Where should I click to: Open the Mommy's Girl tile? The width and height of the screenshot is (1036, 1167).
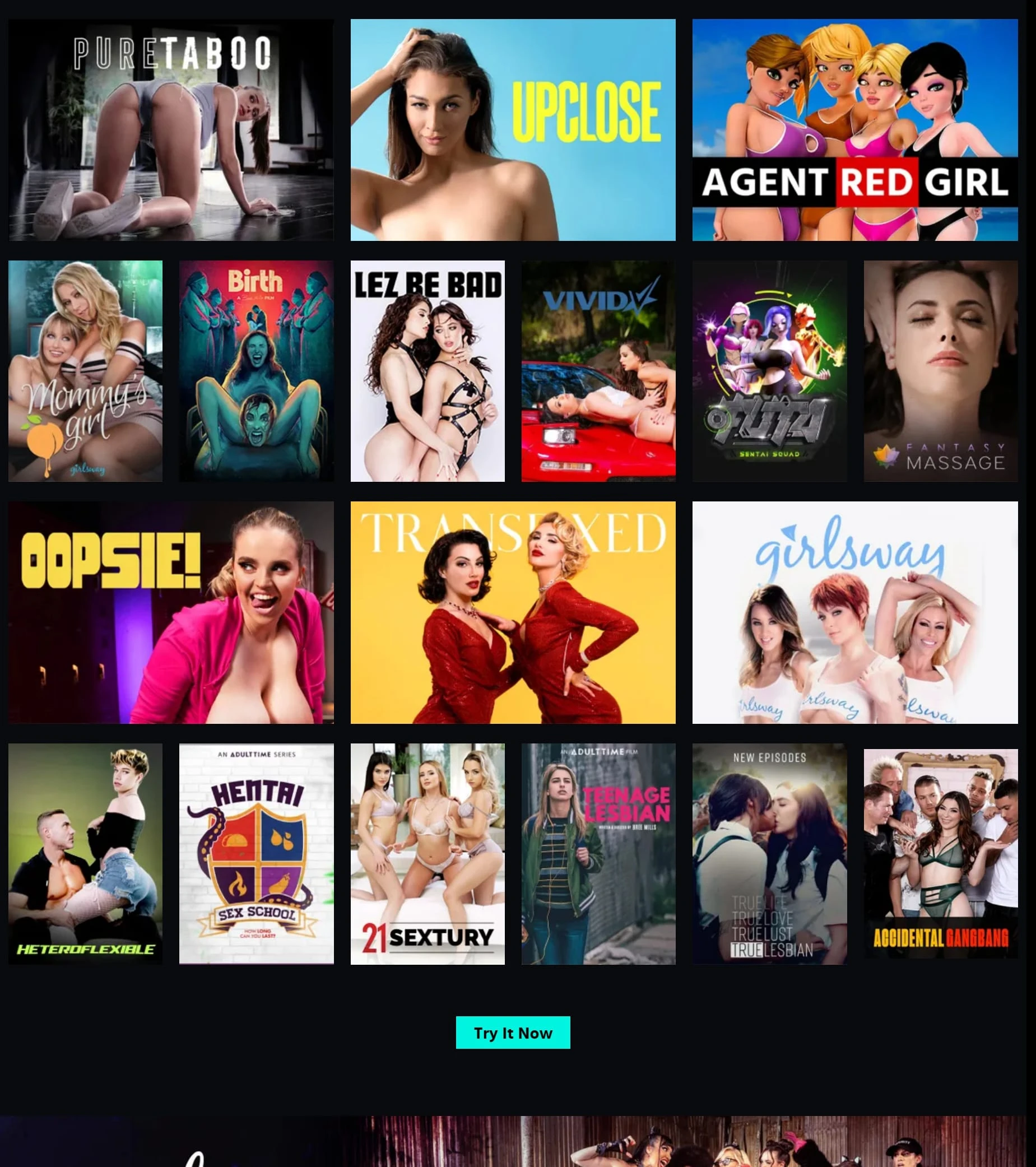85,371
